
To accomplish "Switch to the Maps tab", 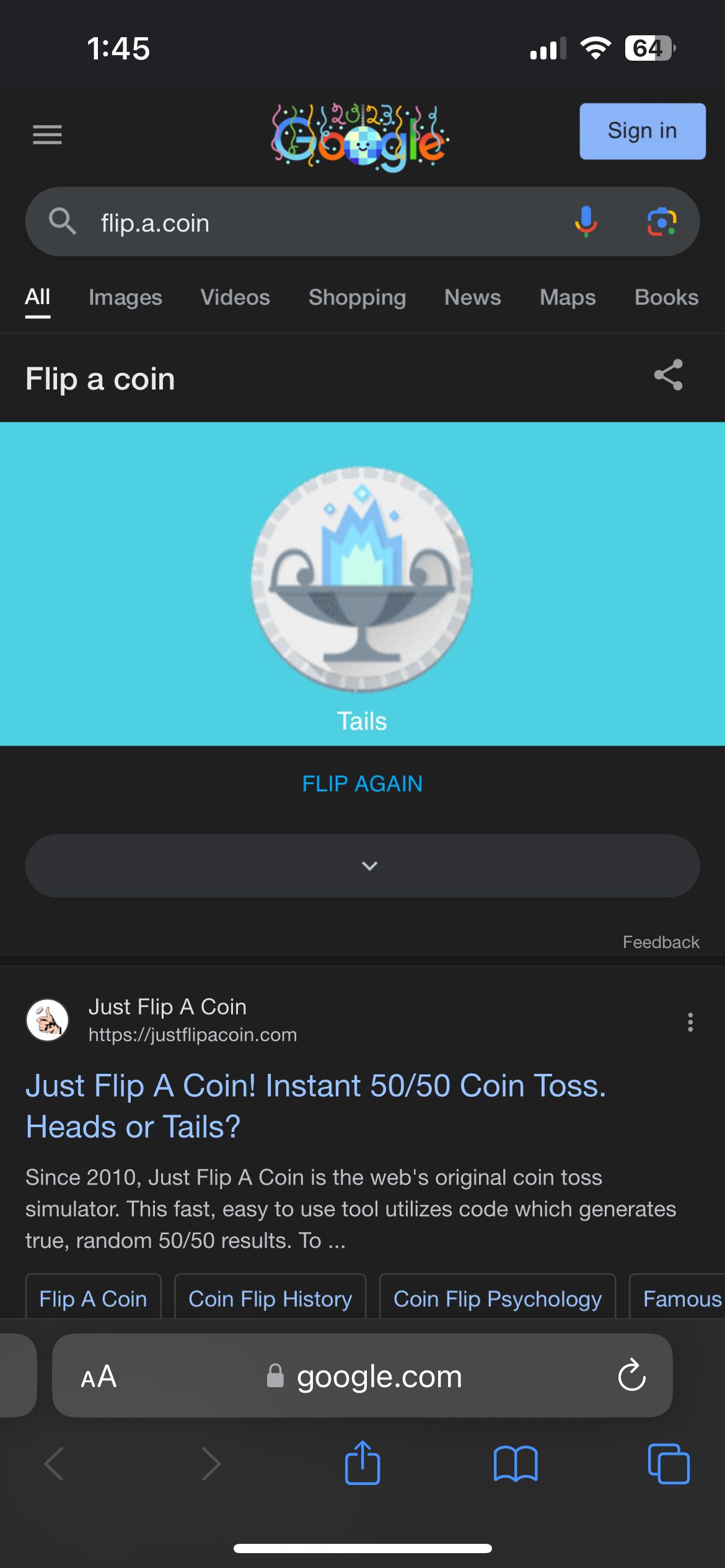I will pyautogui.click(x=567, y=298).
